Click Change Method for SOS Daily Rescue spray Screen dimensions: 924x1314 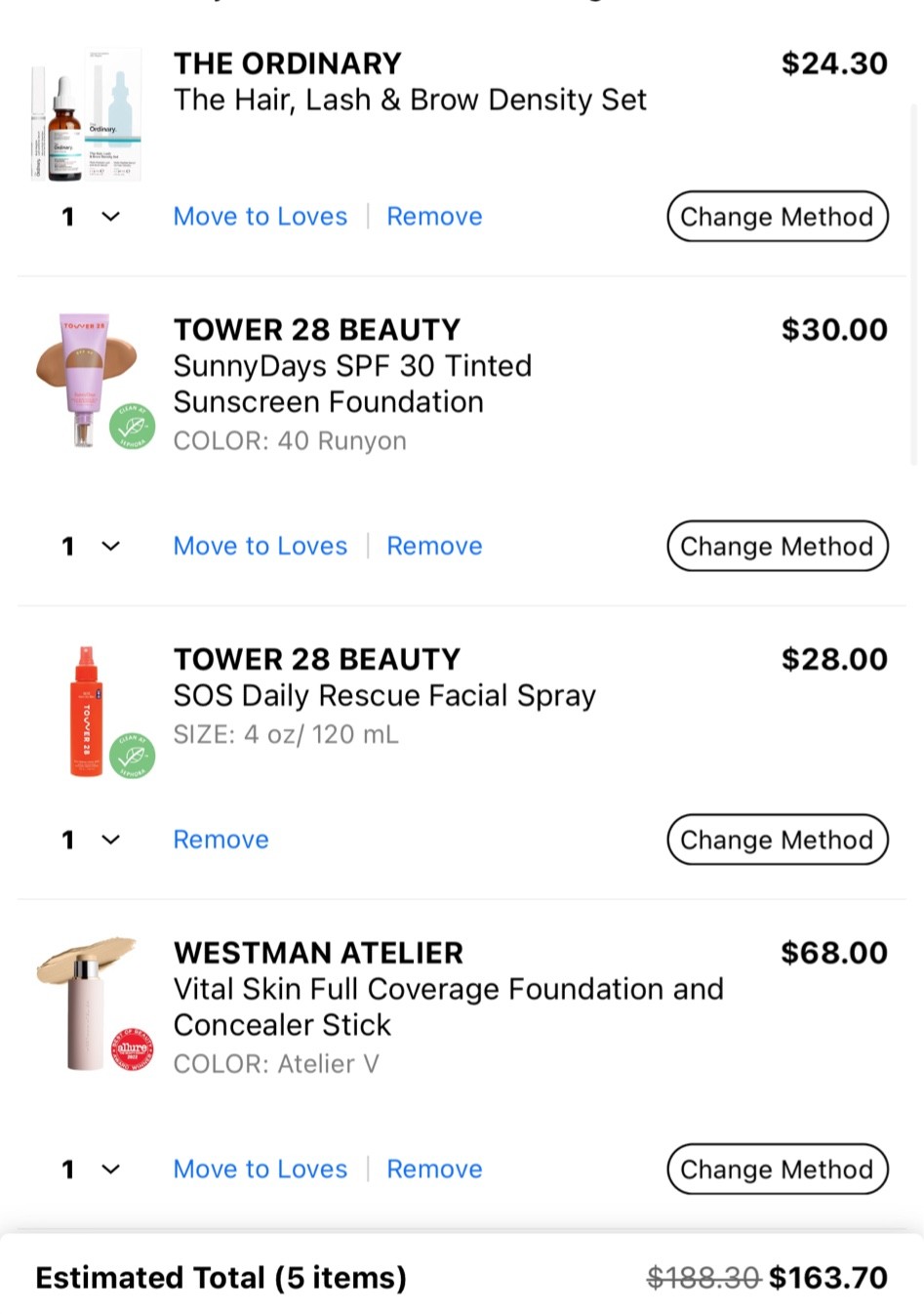(x=777, y=840)
